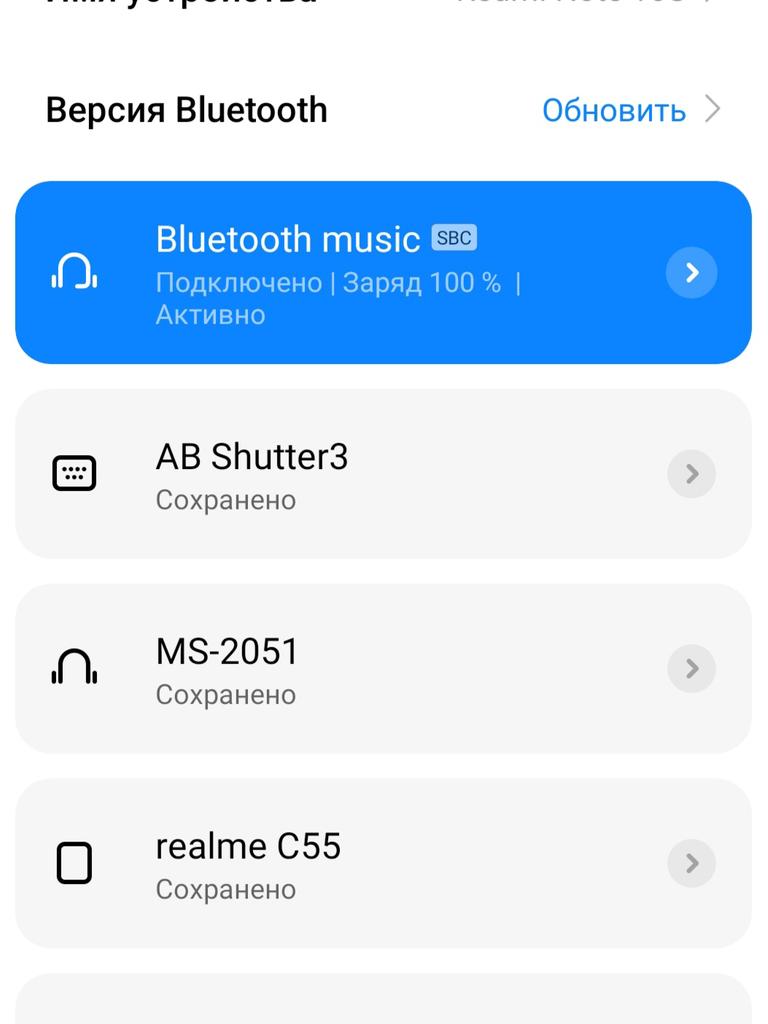
Task: Select the connected Bluetooth music device
Action: (x=340, y=272)
